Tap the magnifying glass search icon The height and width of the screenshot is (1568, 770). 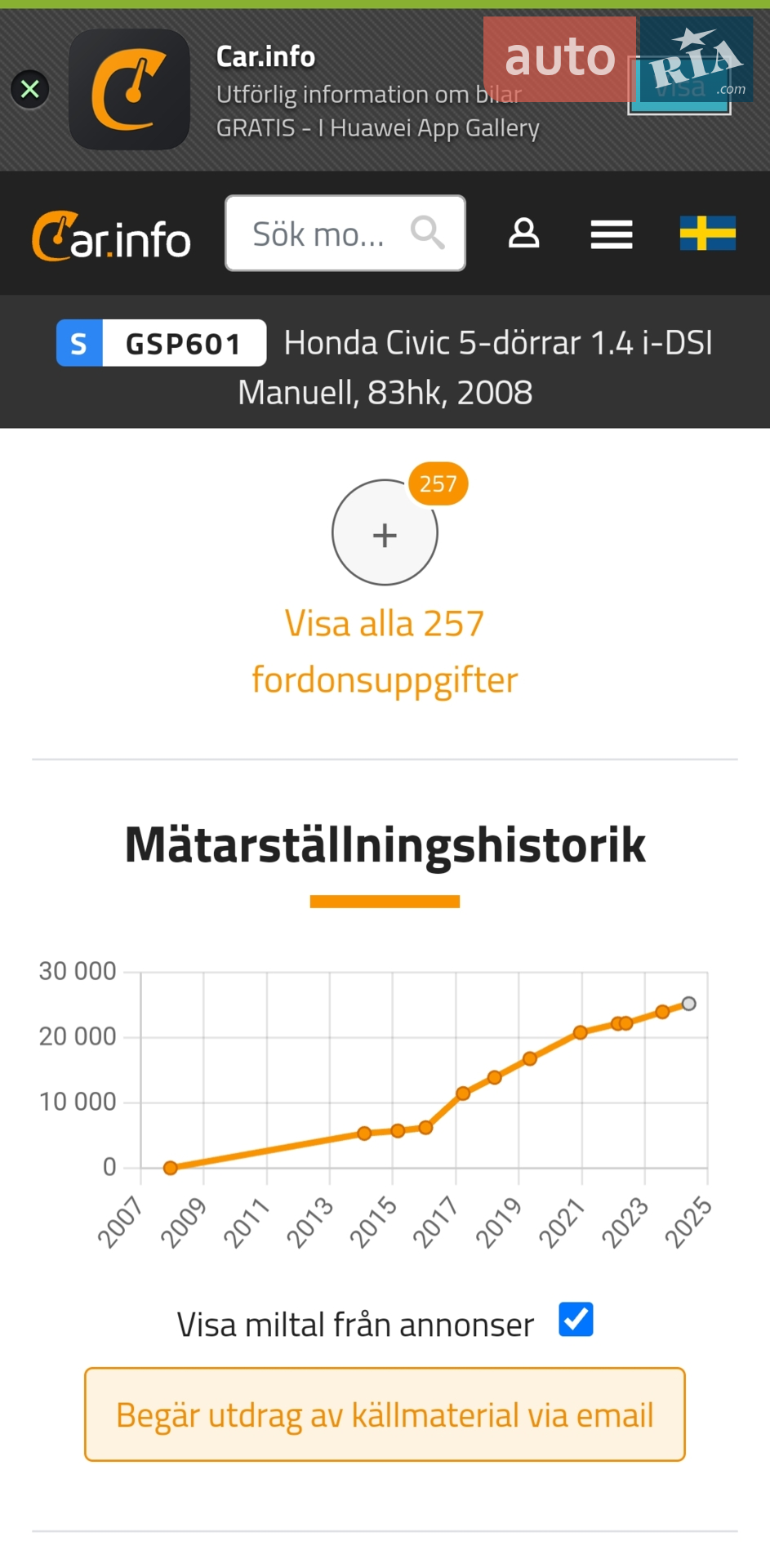pos(427,234)
